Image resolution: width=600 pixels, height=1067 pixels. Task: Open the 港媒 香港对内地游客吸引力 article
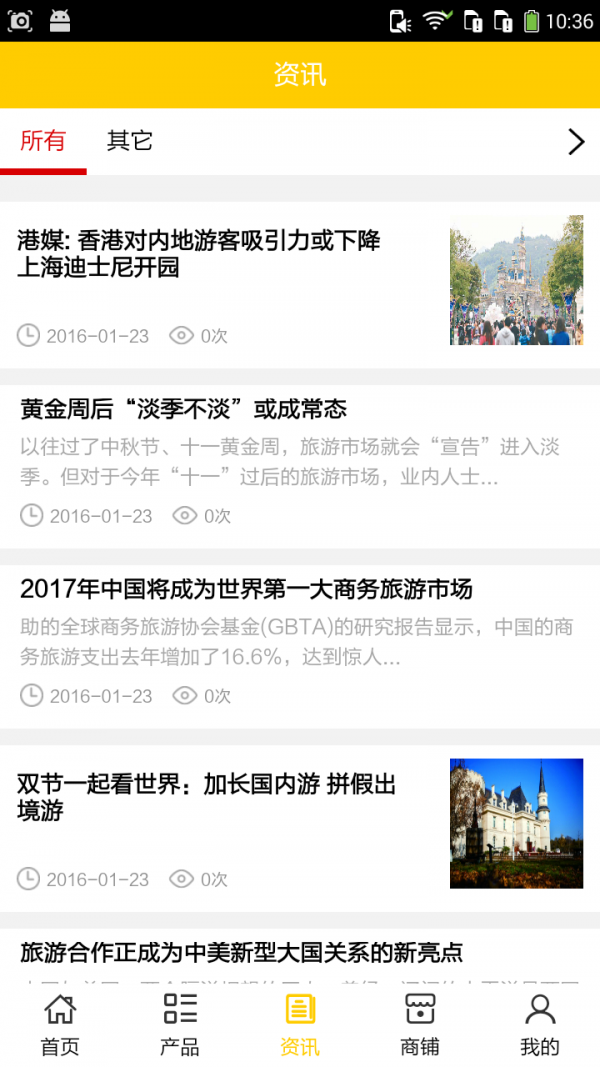click(x=199, y=254)
